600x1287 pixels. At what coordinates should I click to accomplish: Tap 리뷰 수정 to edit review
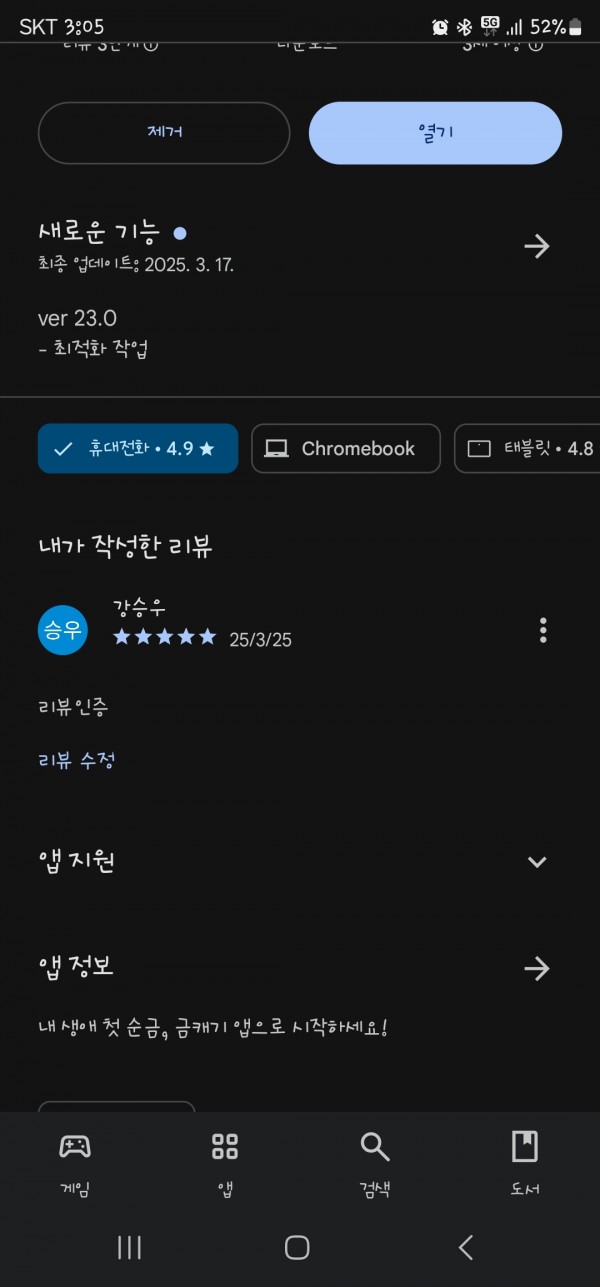pyautogui.click(x=77, y=760)
